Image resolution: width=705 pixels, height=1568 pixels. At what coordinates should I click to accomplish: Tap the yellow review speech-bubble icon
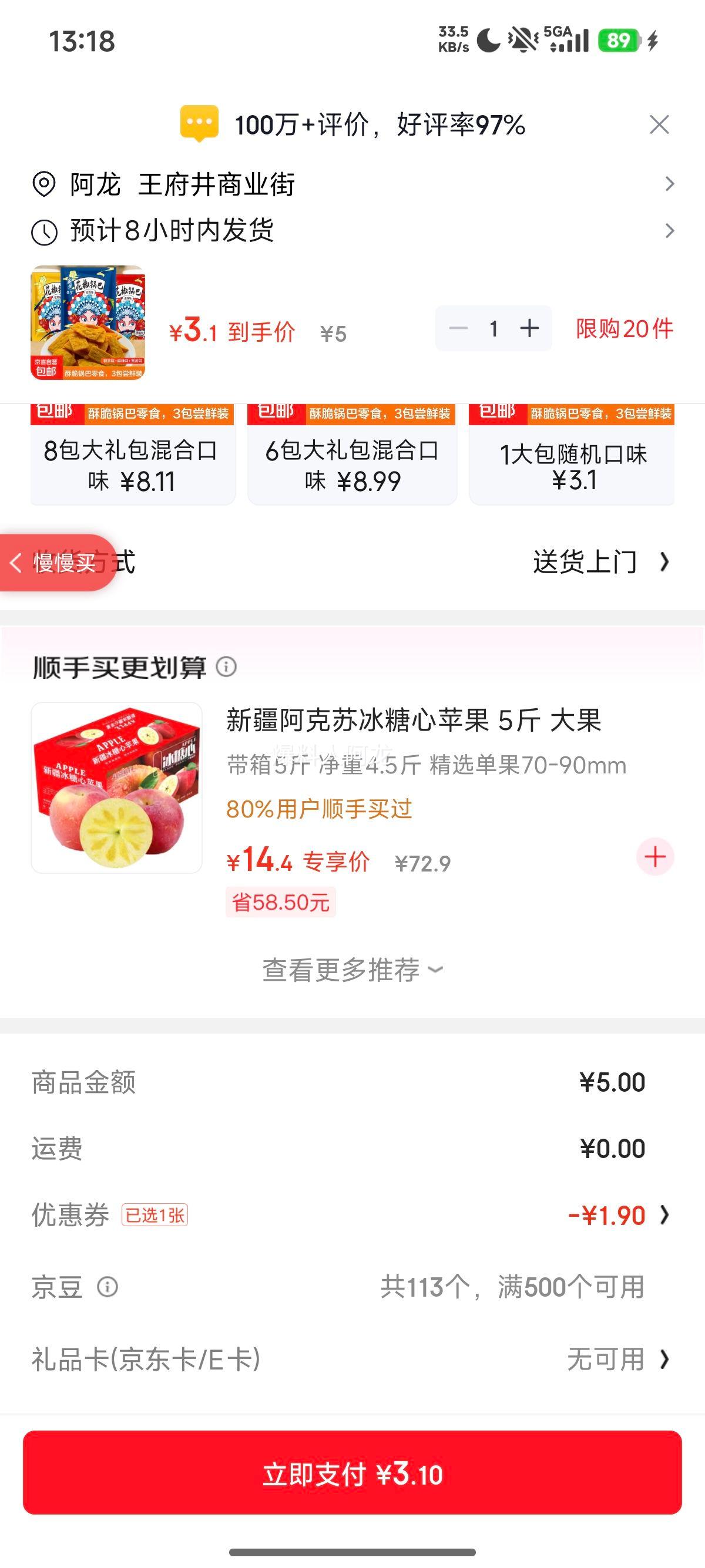click(199, 123)
